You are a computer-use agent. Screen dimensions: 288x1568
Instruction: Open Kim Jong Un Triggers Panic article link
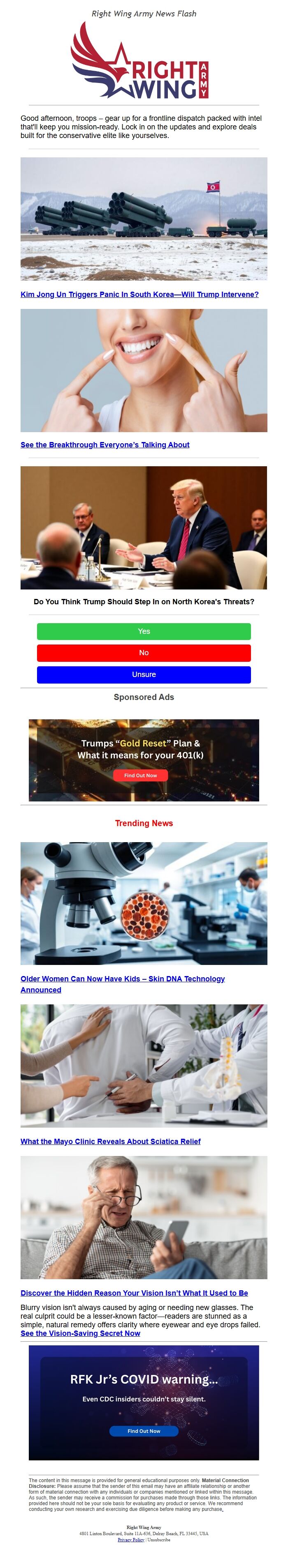139,294
